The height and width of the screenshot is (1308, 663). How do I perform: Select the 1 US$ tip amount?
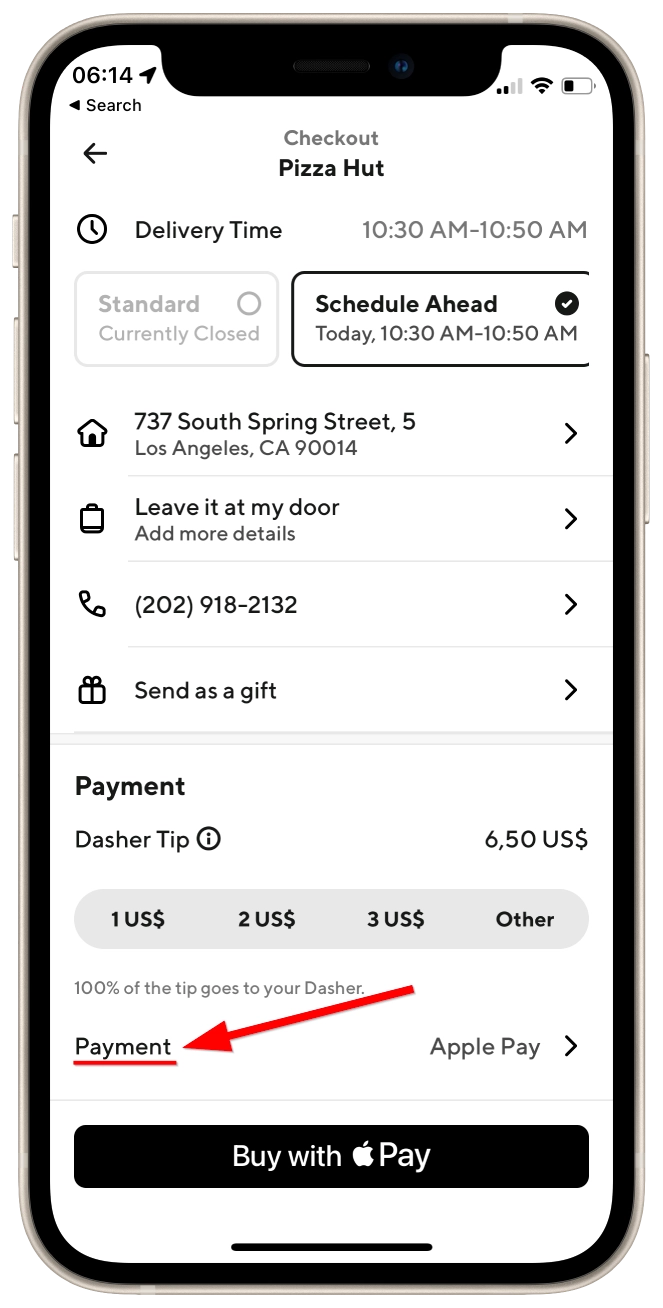click(x=138, y=919)
